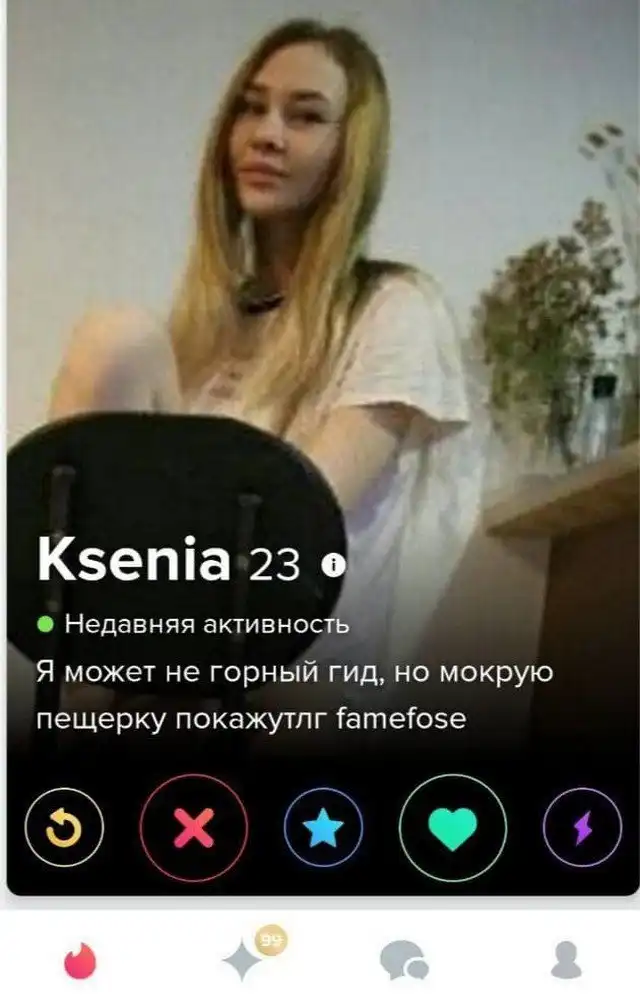Go to the messages tab
The width and height of the screenshot is (640, 1000).
click(x=404, y=961)
